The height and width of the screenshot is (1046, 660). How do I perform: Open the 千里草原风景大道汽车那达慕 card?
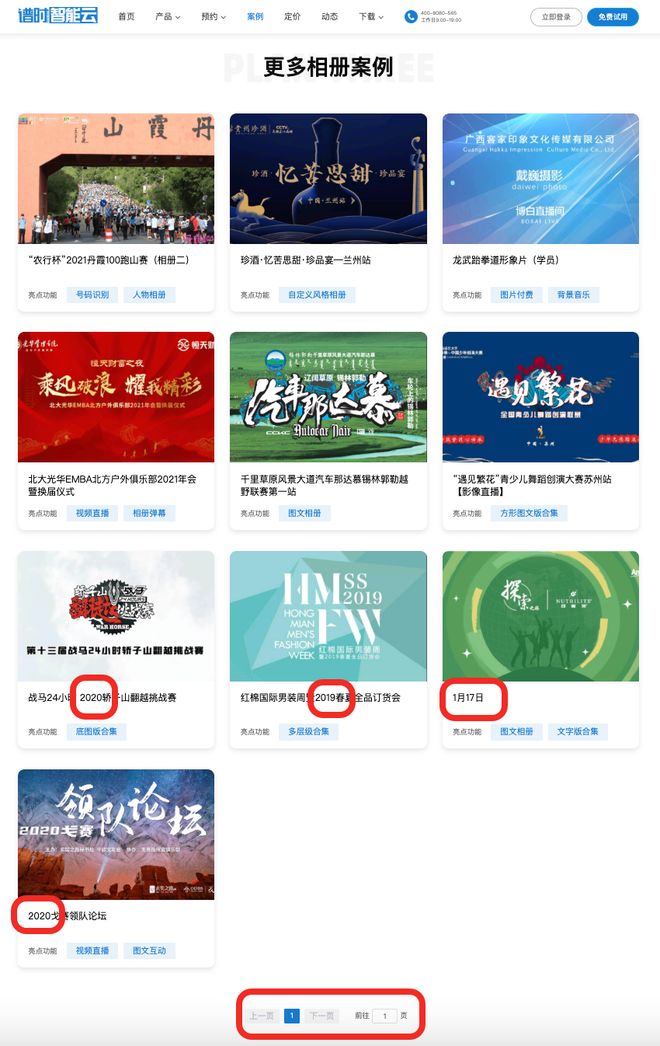(328, 397)
